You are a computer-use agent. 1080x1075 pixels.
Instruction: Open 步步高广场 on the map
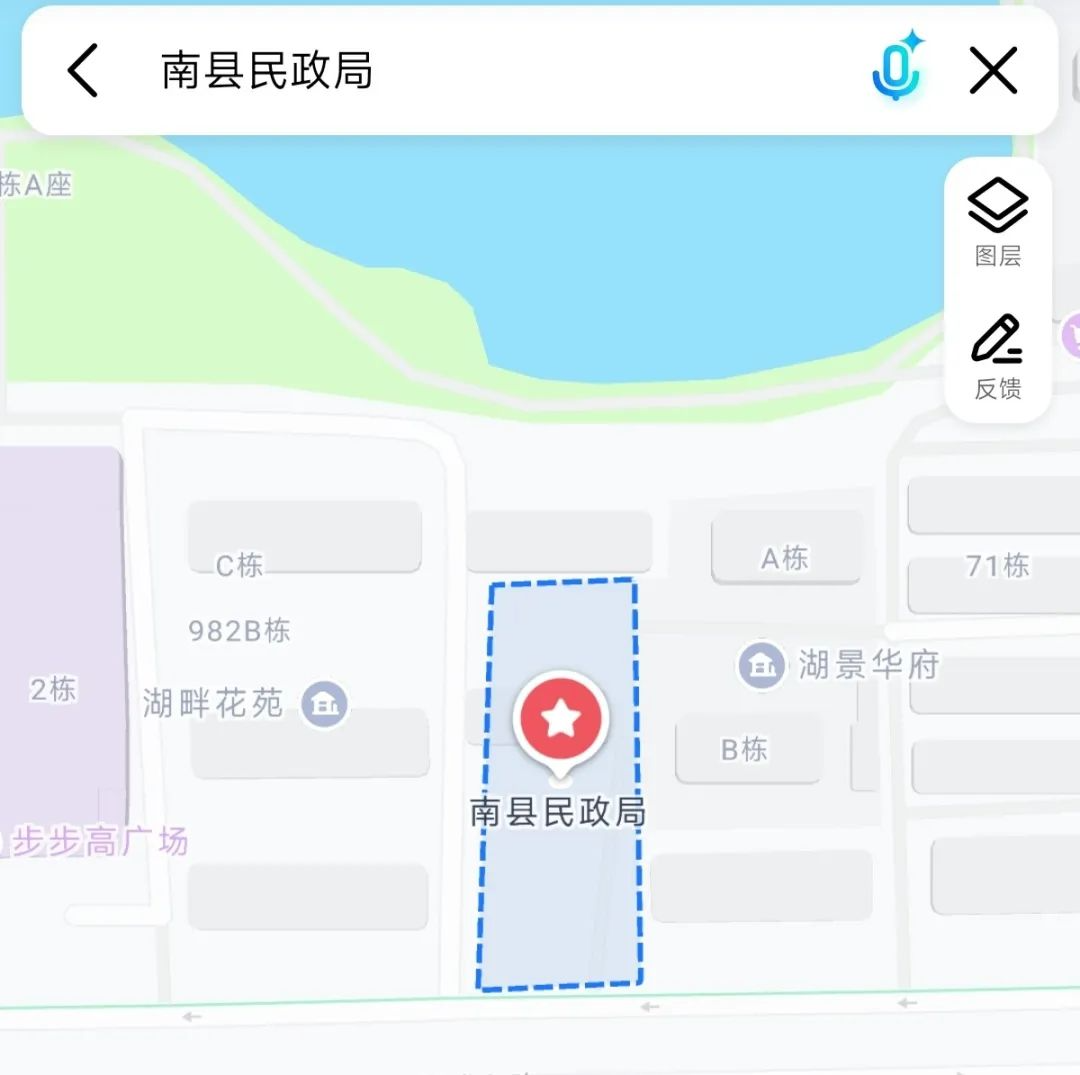(x=98, y=842)
